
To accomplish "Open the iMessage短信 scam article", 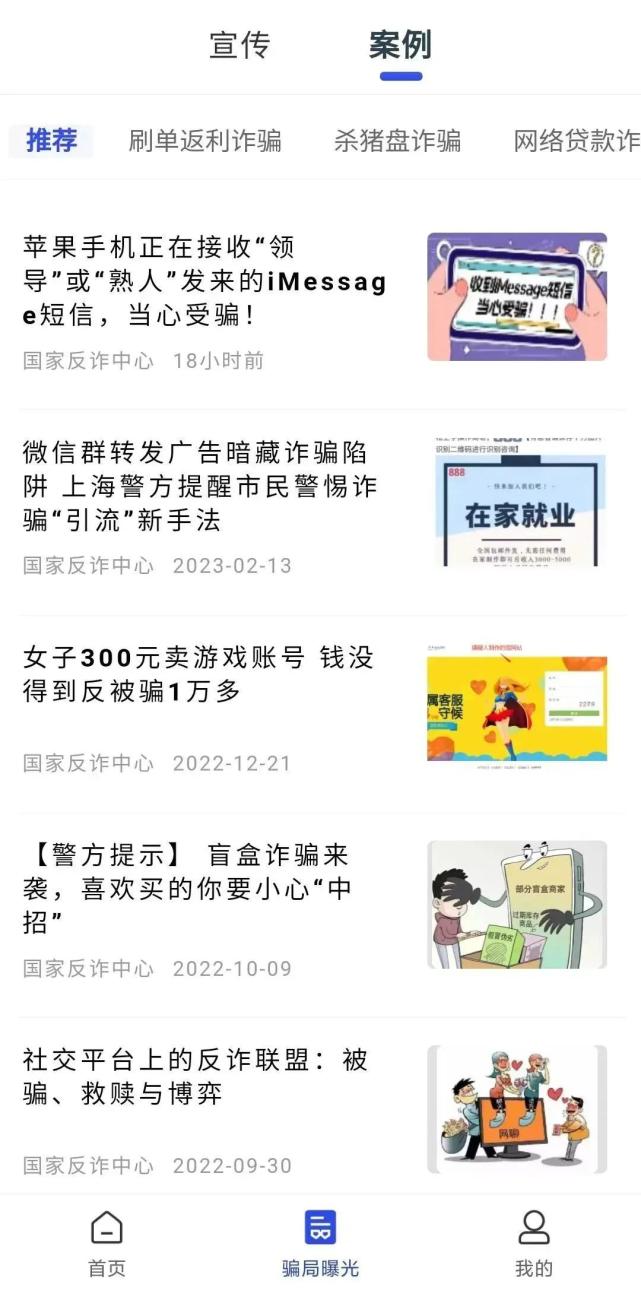I will (x=205, y=281).
